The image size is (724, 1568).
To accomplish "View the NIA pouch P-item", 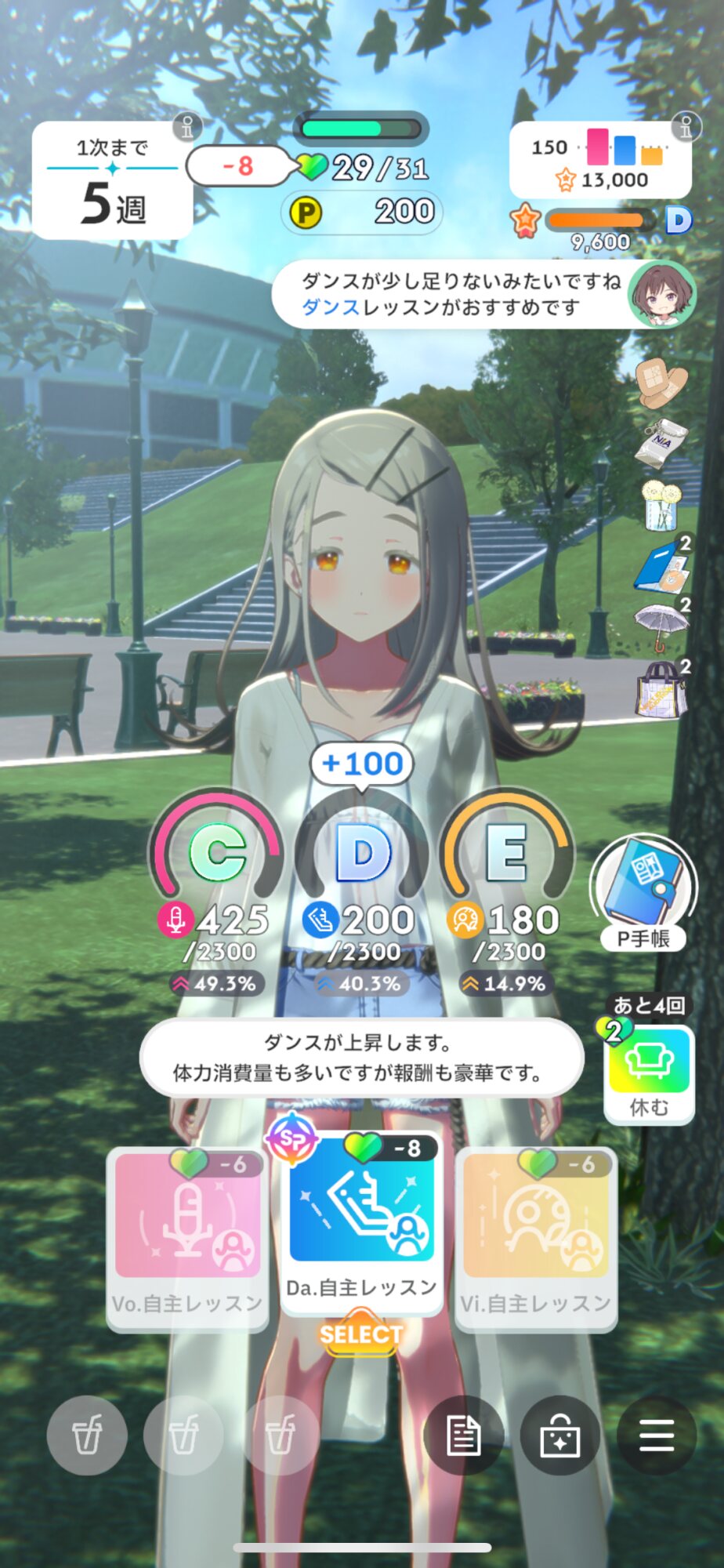I will pyautogui.click(x=661, y=444).
